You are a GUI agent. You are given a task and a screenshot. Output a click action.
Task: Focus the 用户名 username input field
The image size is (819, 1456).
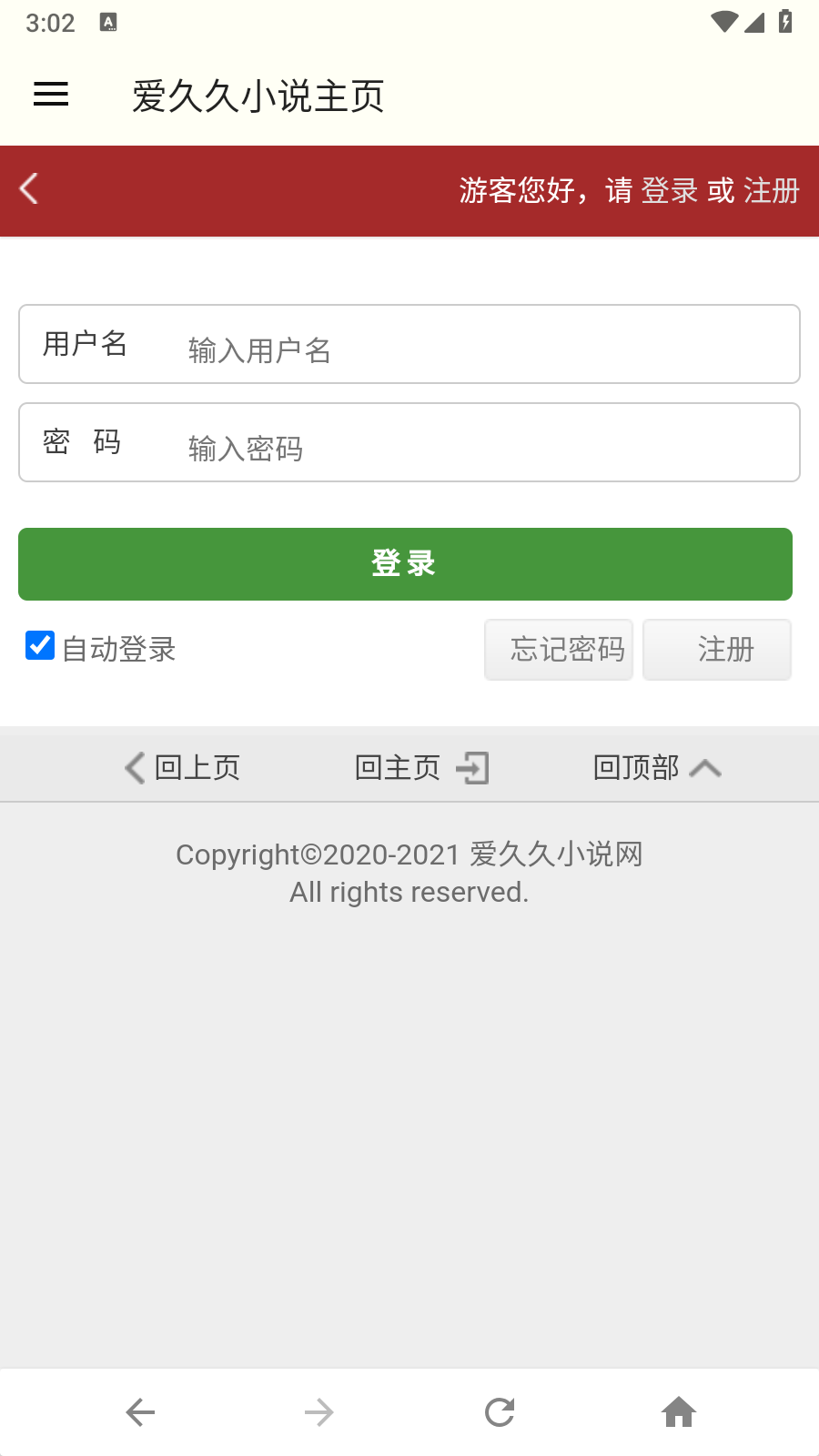(x=409, y=344)
